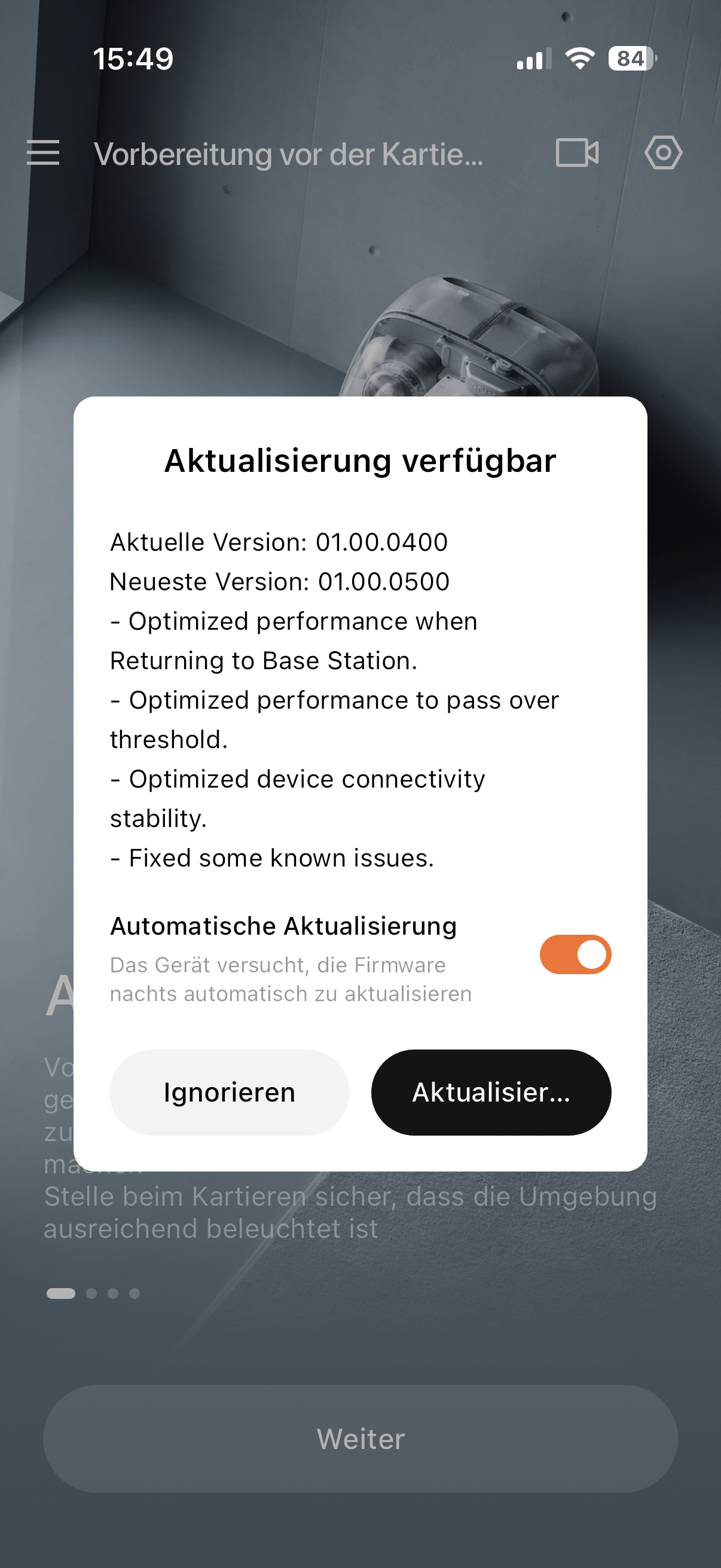Start the firmware update with Aktualisieren

[491, 1092]
